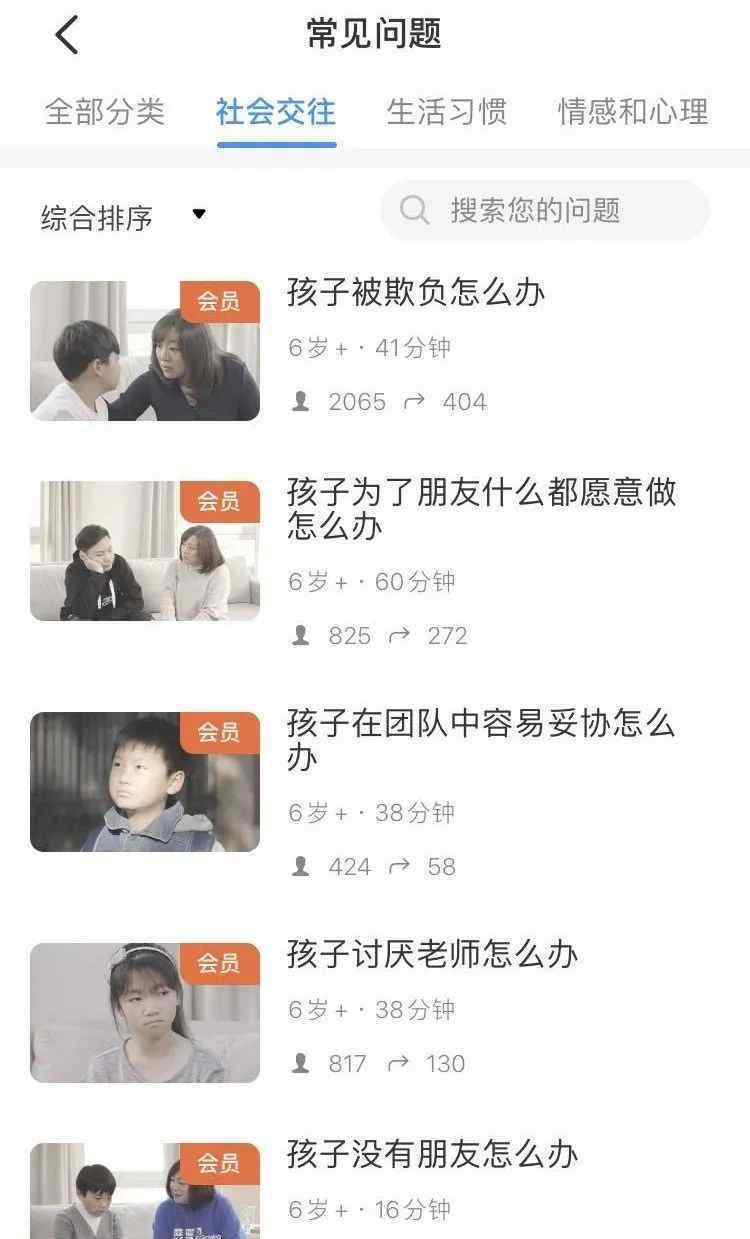Open the 情感和心理 tab
The height and width of the screenshot is (1239, 750).
point(633,112)
